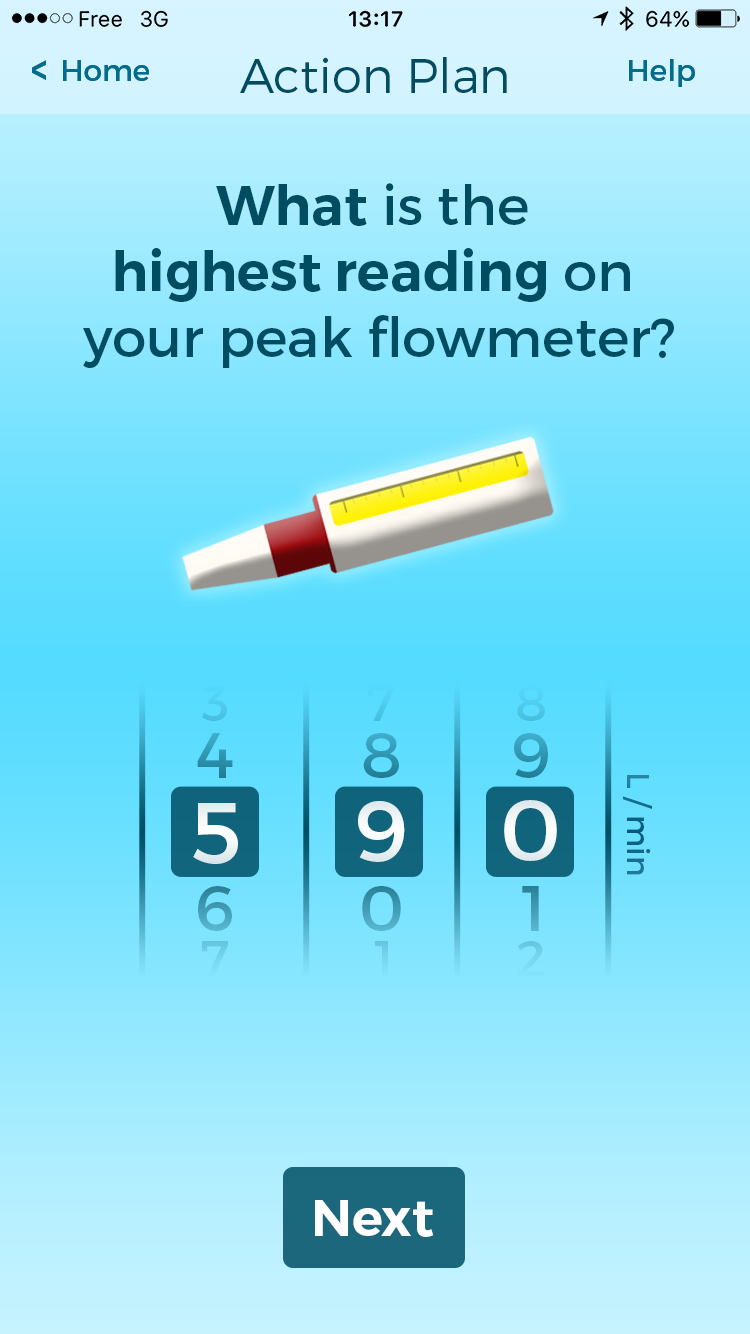The height and width of the screenshot is (1334, 750).
Task: Open the Help page
Action: [661, 72]
